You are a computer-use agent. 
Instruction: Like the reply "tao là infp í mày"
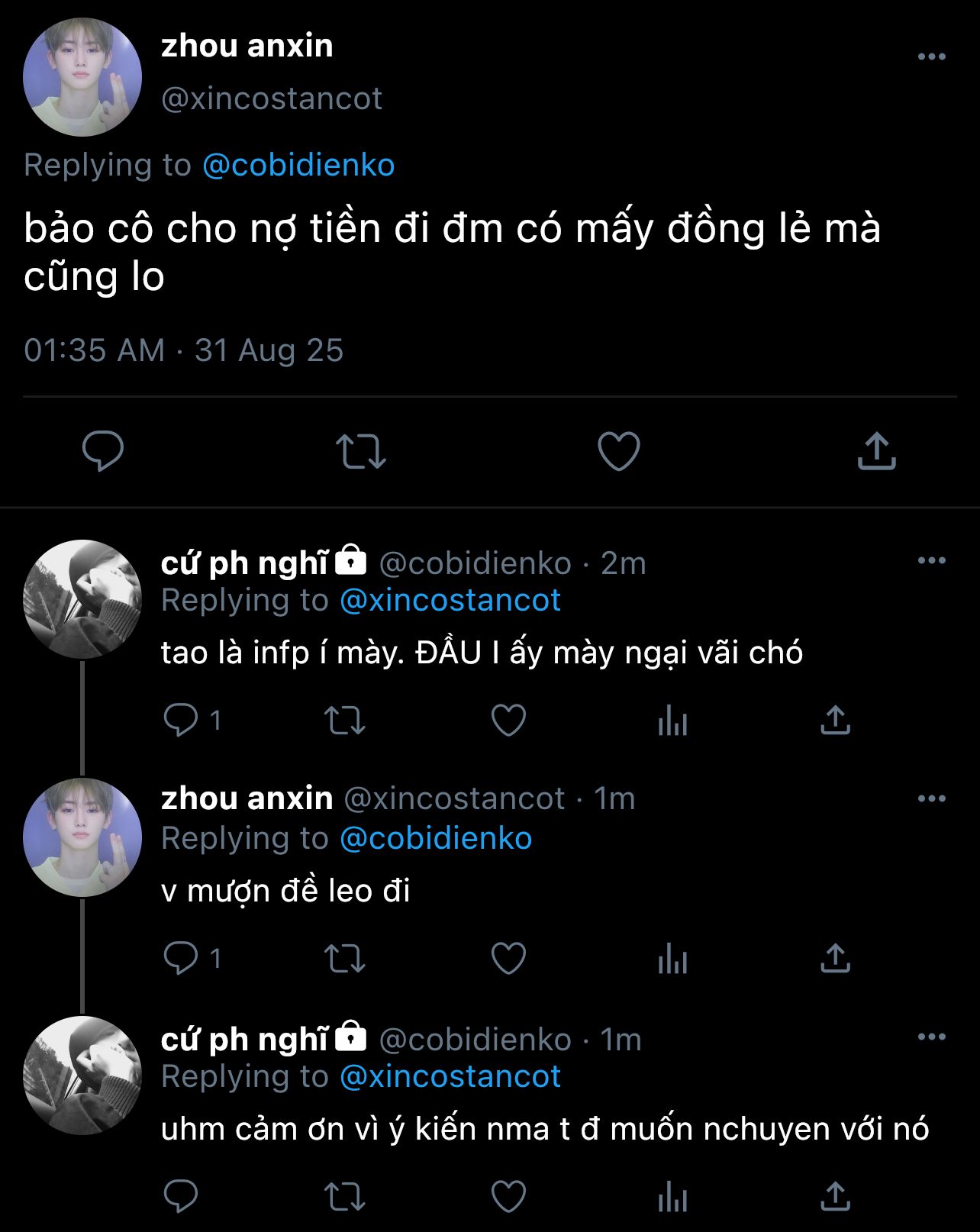point(508,720)
